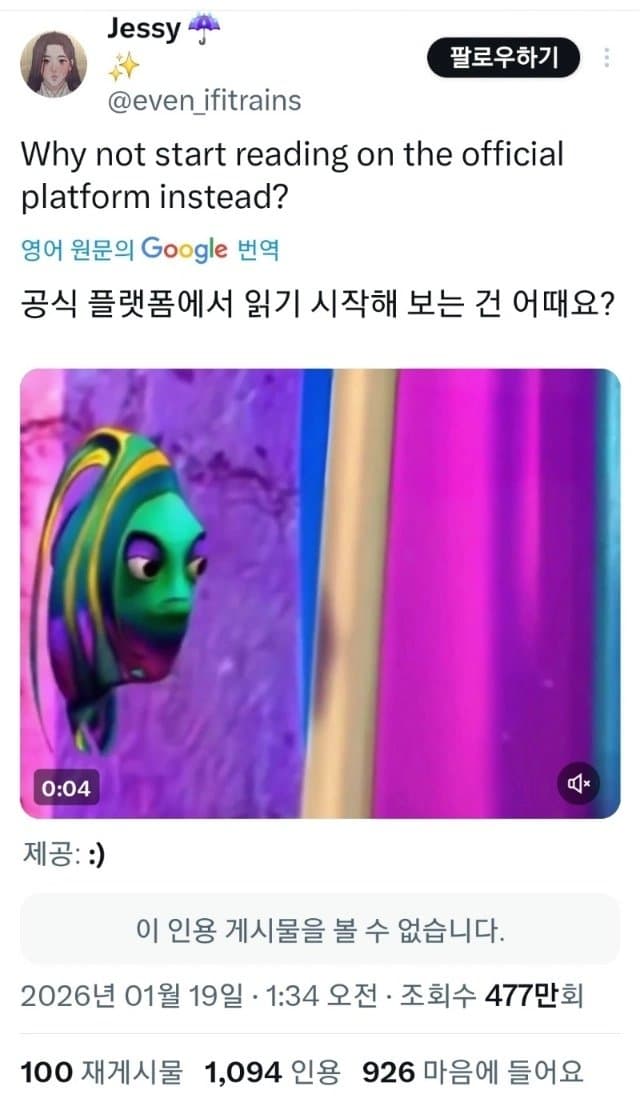View the 100 재게시물 reposts list
The height and width of the screenshot is (1106, 640).
click(x=101, y=1073)
